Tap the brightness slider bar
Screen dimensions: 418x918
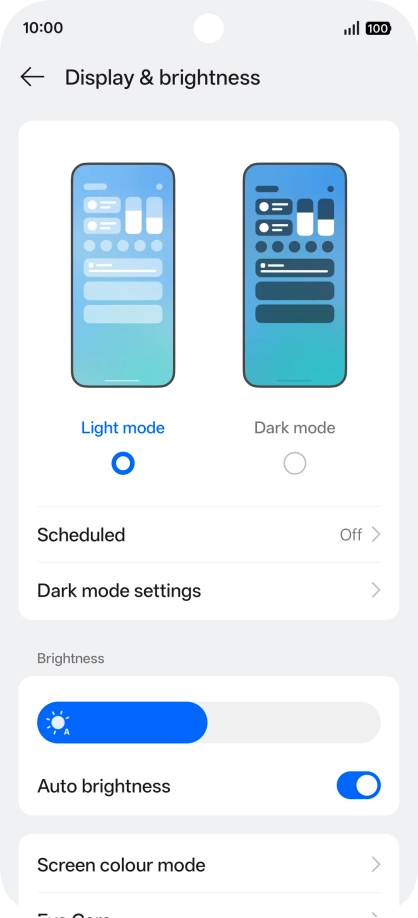209,722
